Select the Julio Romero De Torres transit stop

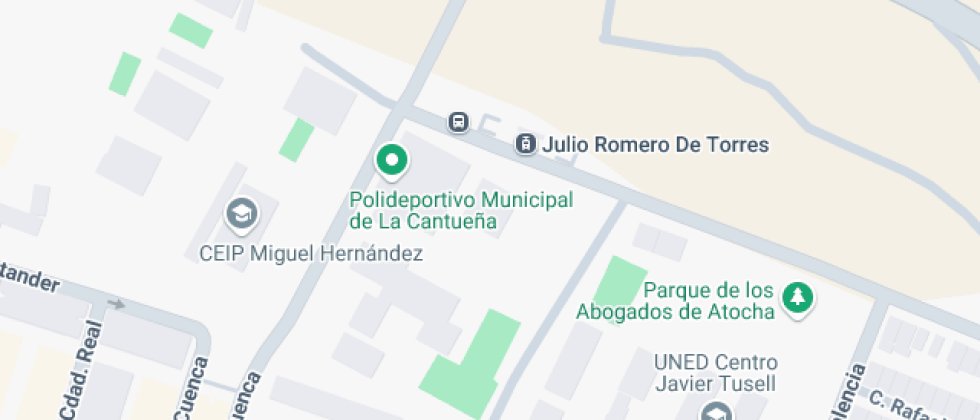(525, 145)
